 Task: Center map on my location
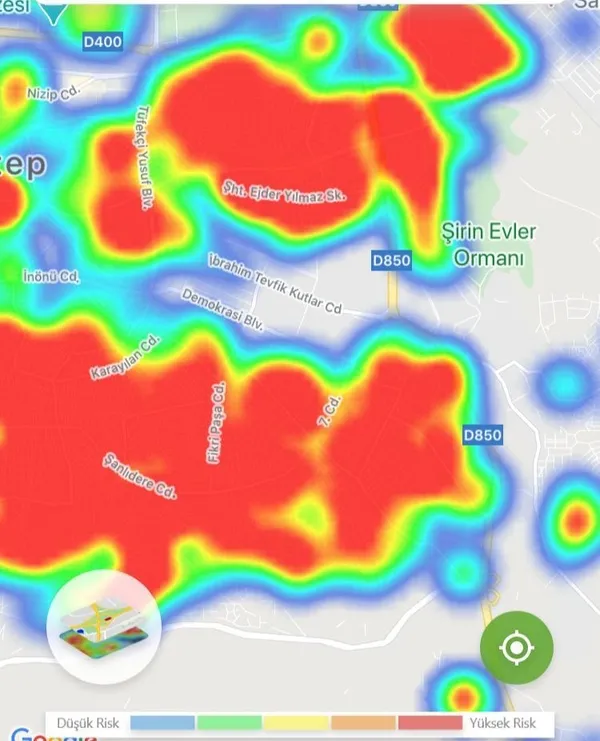(x=516, y=649)
